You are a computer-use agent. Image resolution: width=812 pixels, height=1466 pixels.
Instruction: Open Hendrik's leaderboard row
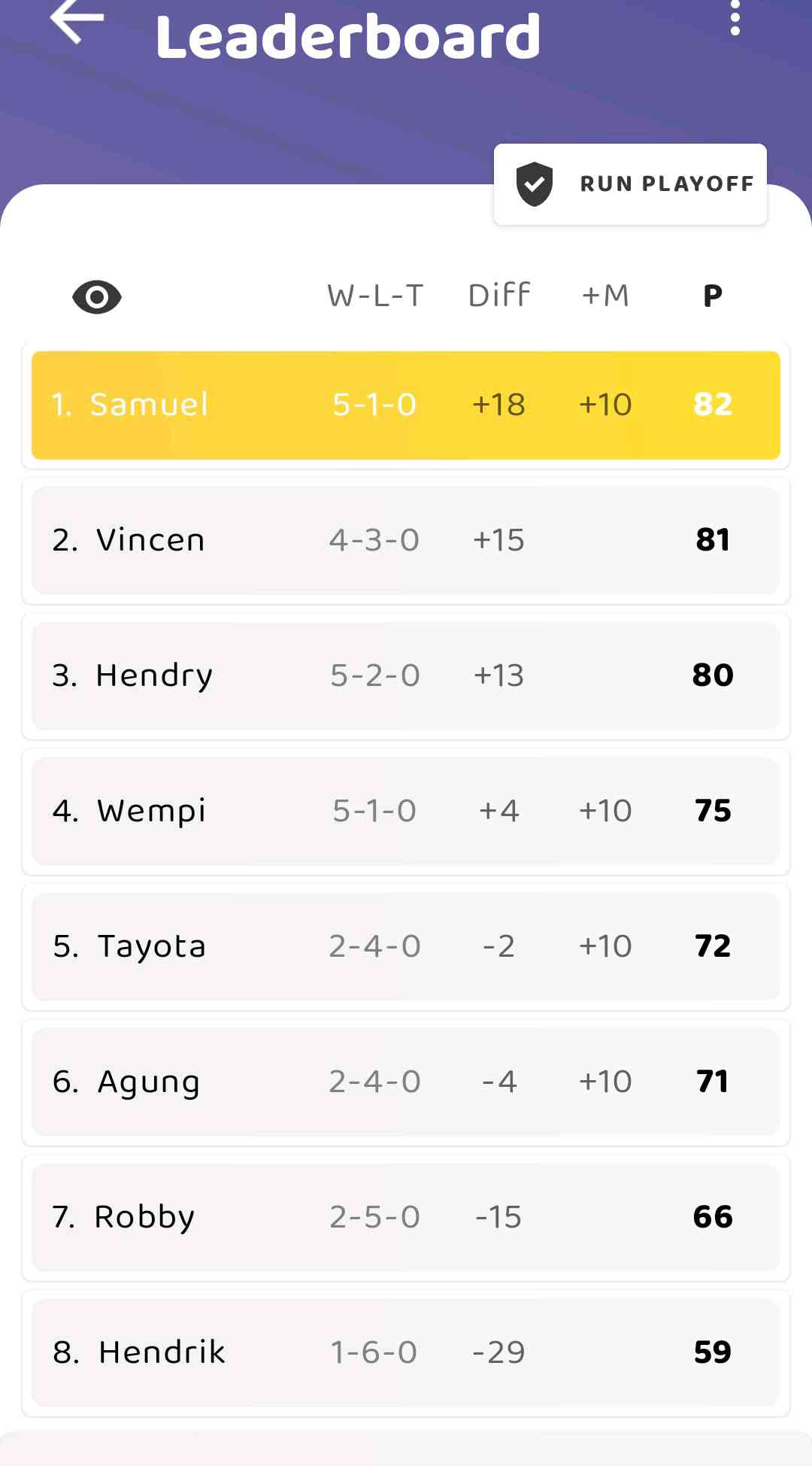tap(405, 1353)
